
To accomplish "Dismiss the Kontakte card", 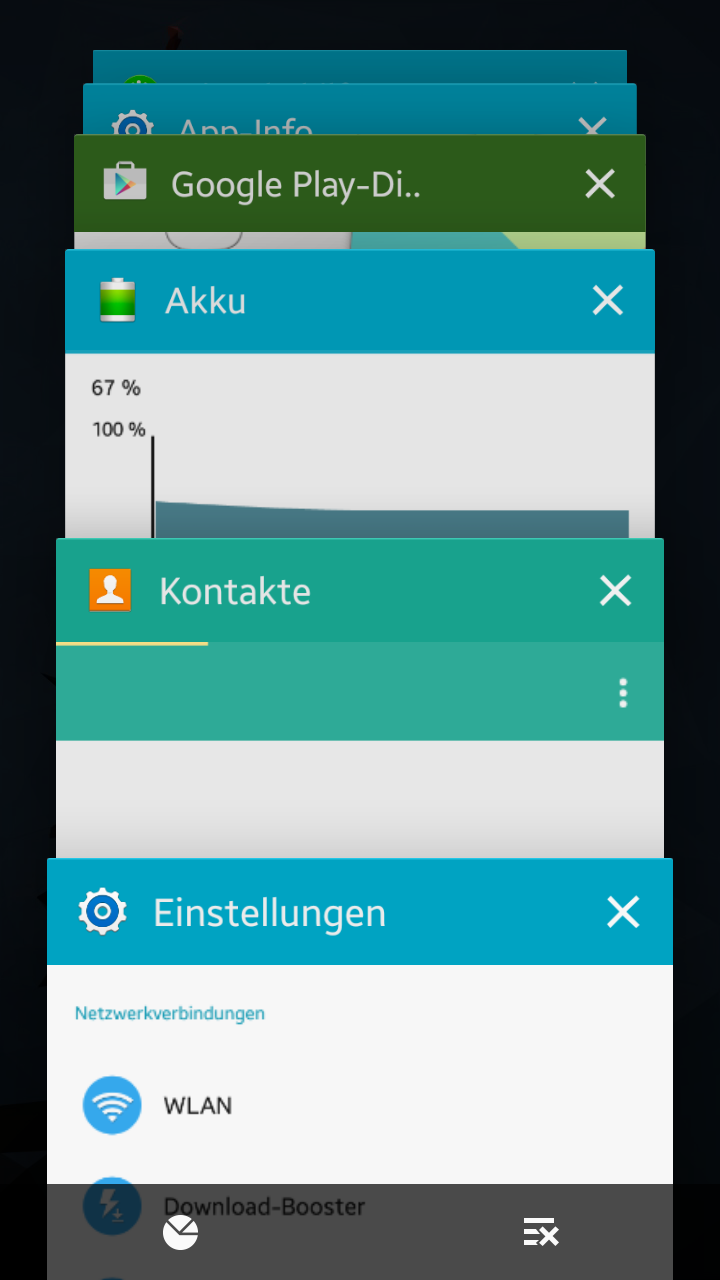I will tap(615, 591).
